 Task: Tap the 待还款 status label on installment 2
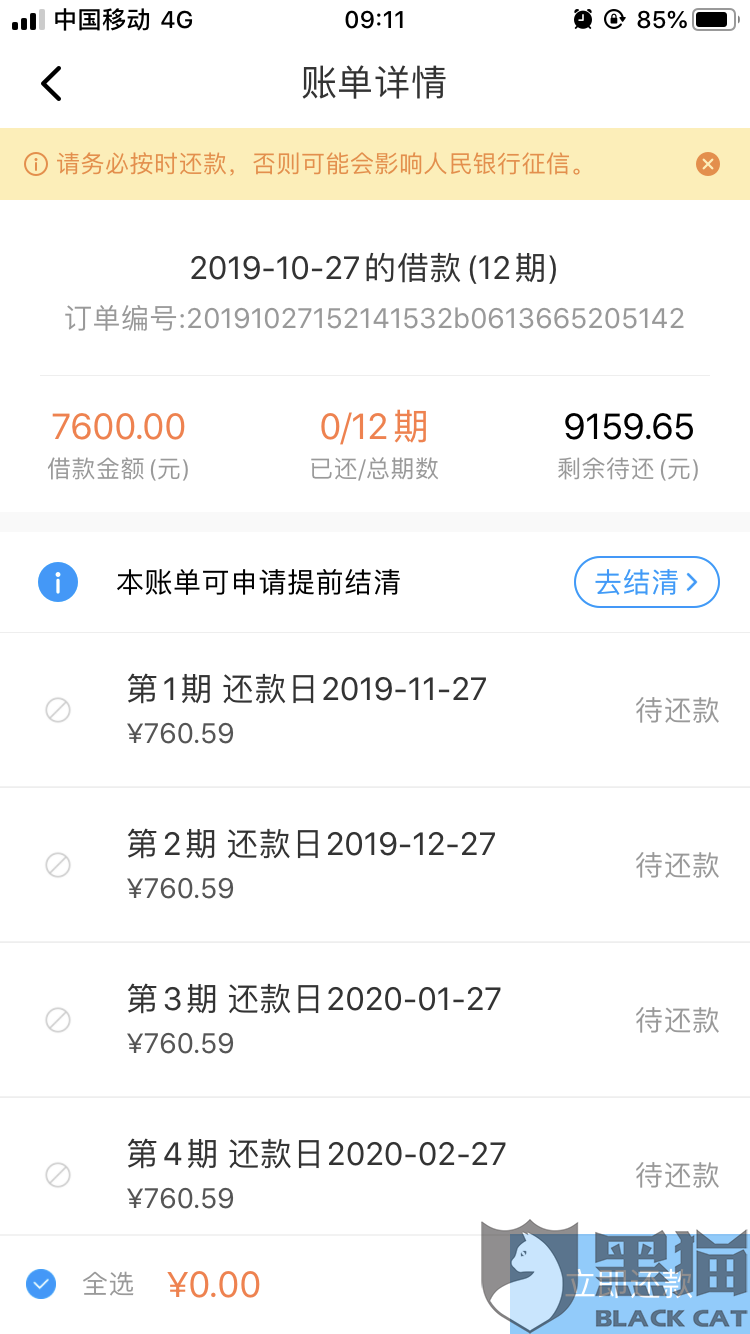[678, 865]
